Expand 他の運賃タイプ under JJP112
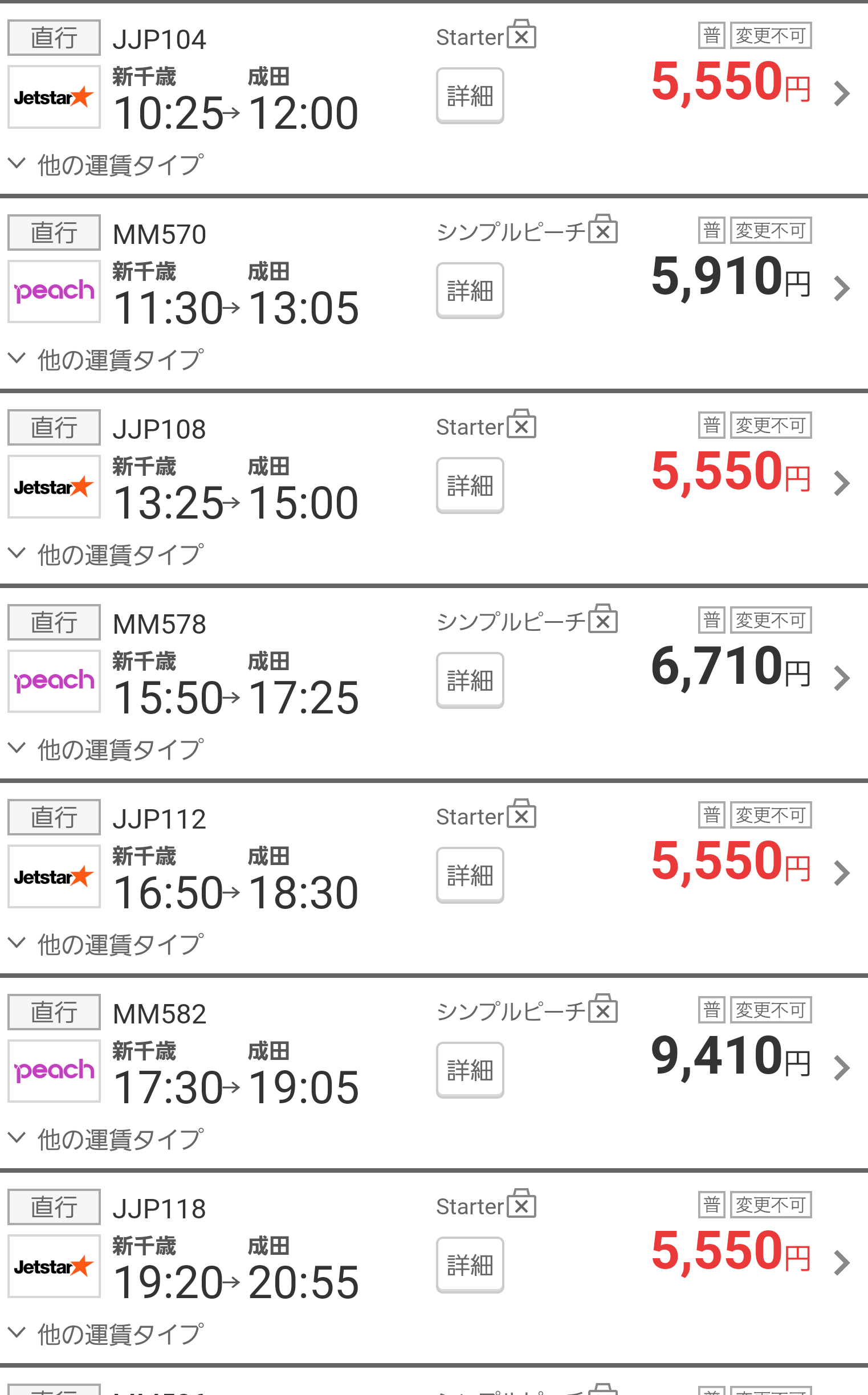 pyautogui.click(x=106, y=944)
